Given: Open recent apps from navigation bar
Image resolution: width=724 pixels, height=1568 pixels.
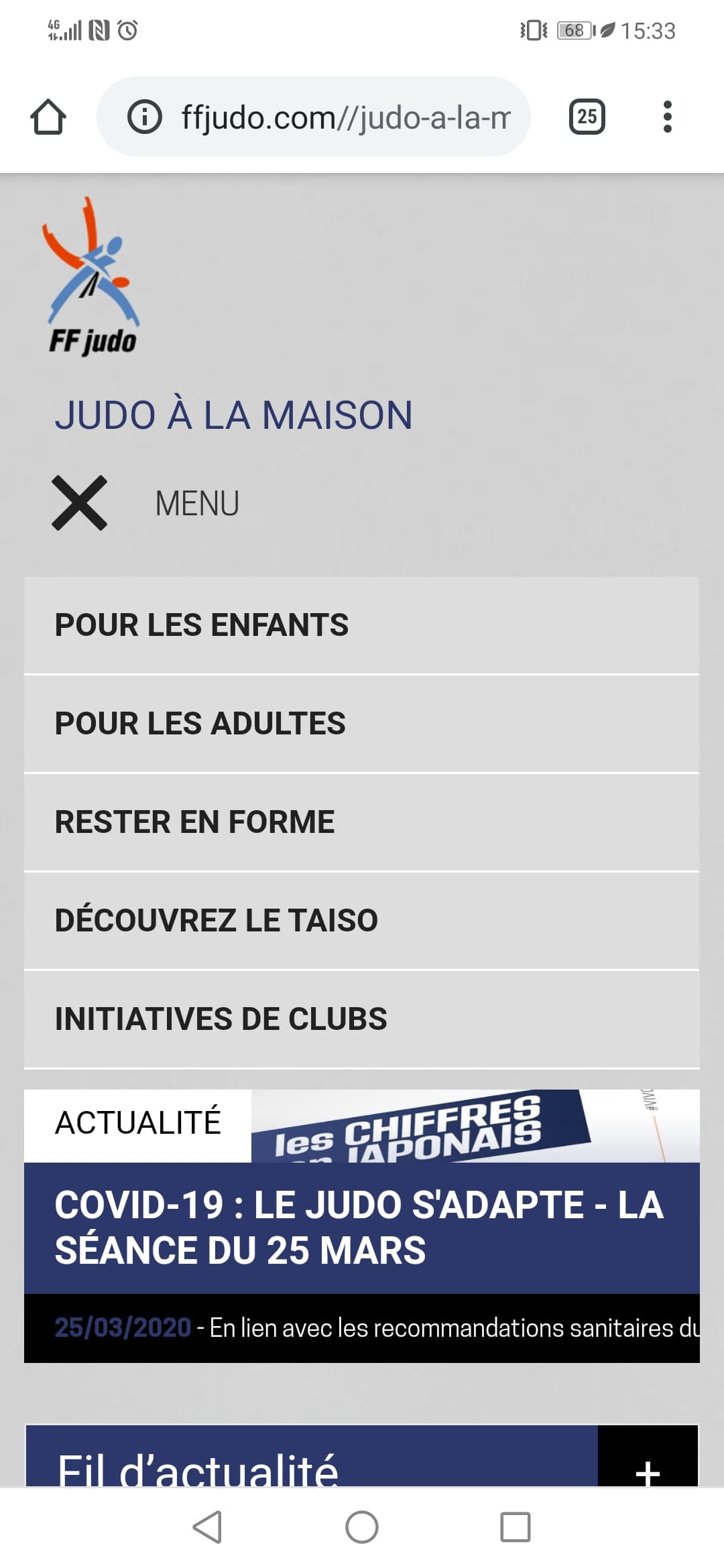Looking at the screenshot, I should 516,1528.
